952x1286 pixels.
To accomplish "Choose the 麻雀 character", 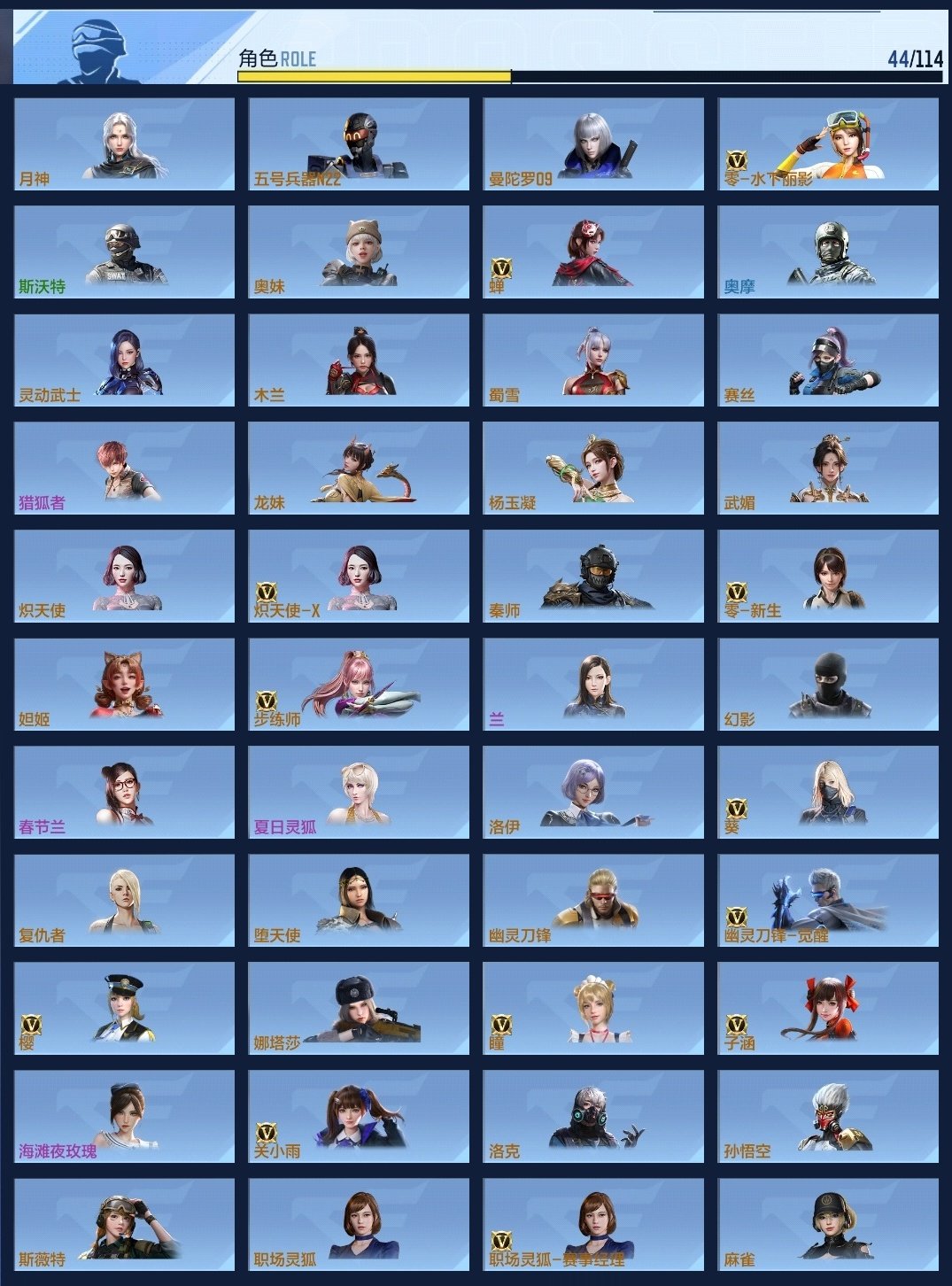I will point(828,1224).
